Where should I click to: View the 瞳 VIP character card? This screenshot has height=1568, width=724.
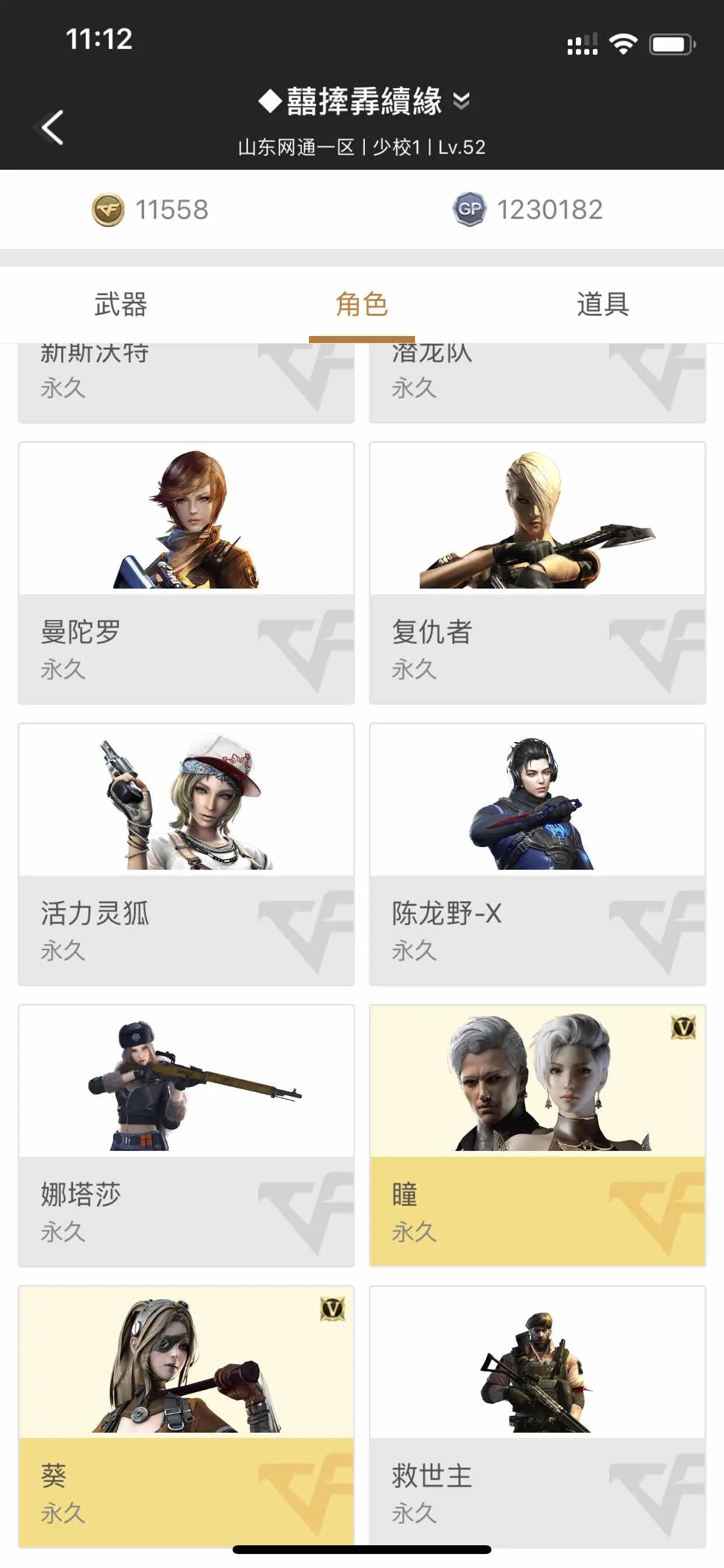coord(537,1135)
